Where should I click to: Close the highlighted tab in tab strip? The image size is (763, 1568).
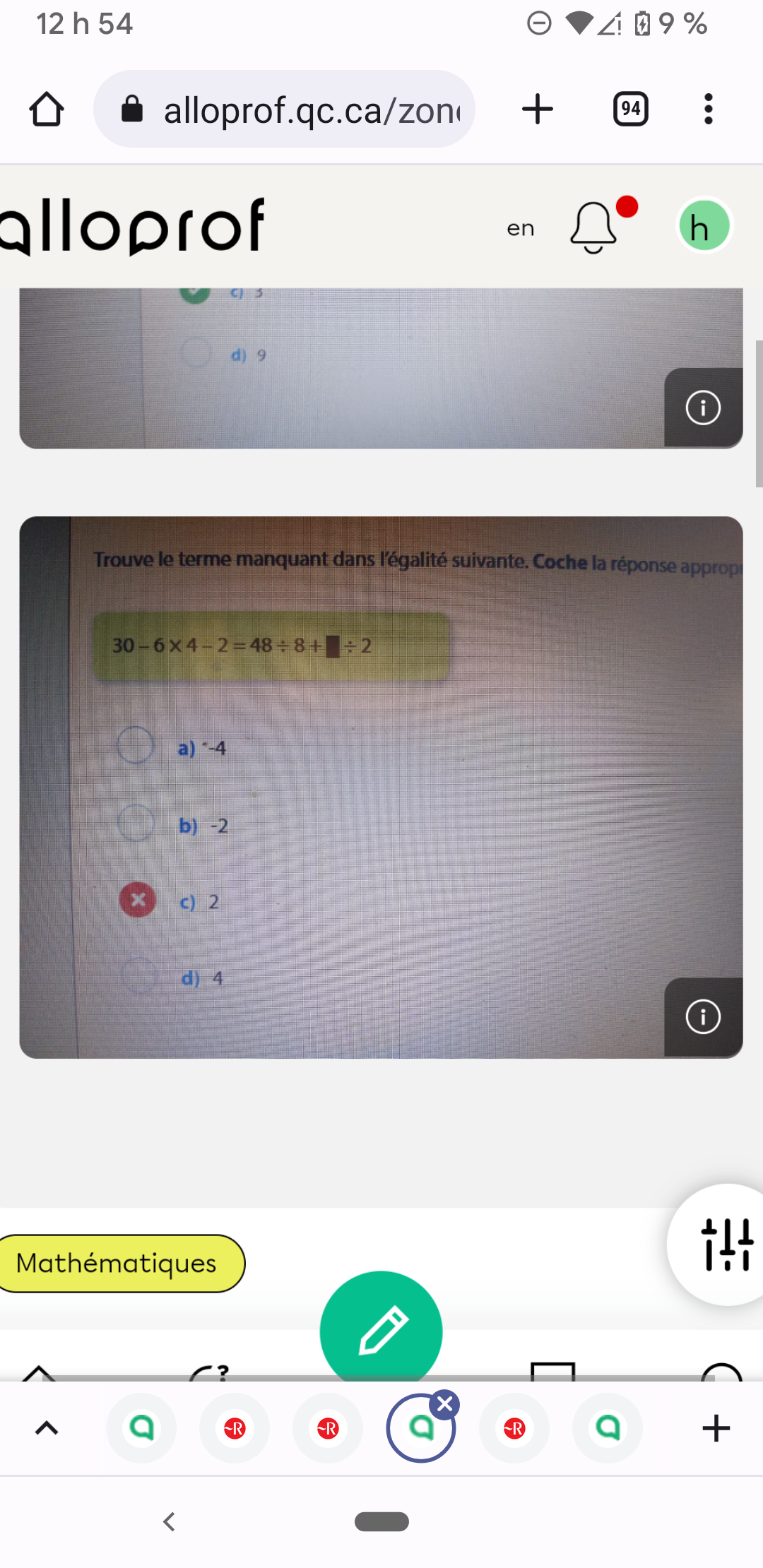[445, 1405]
